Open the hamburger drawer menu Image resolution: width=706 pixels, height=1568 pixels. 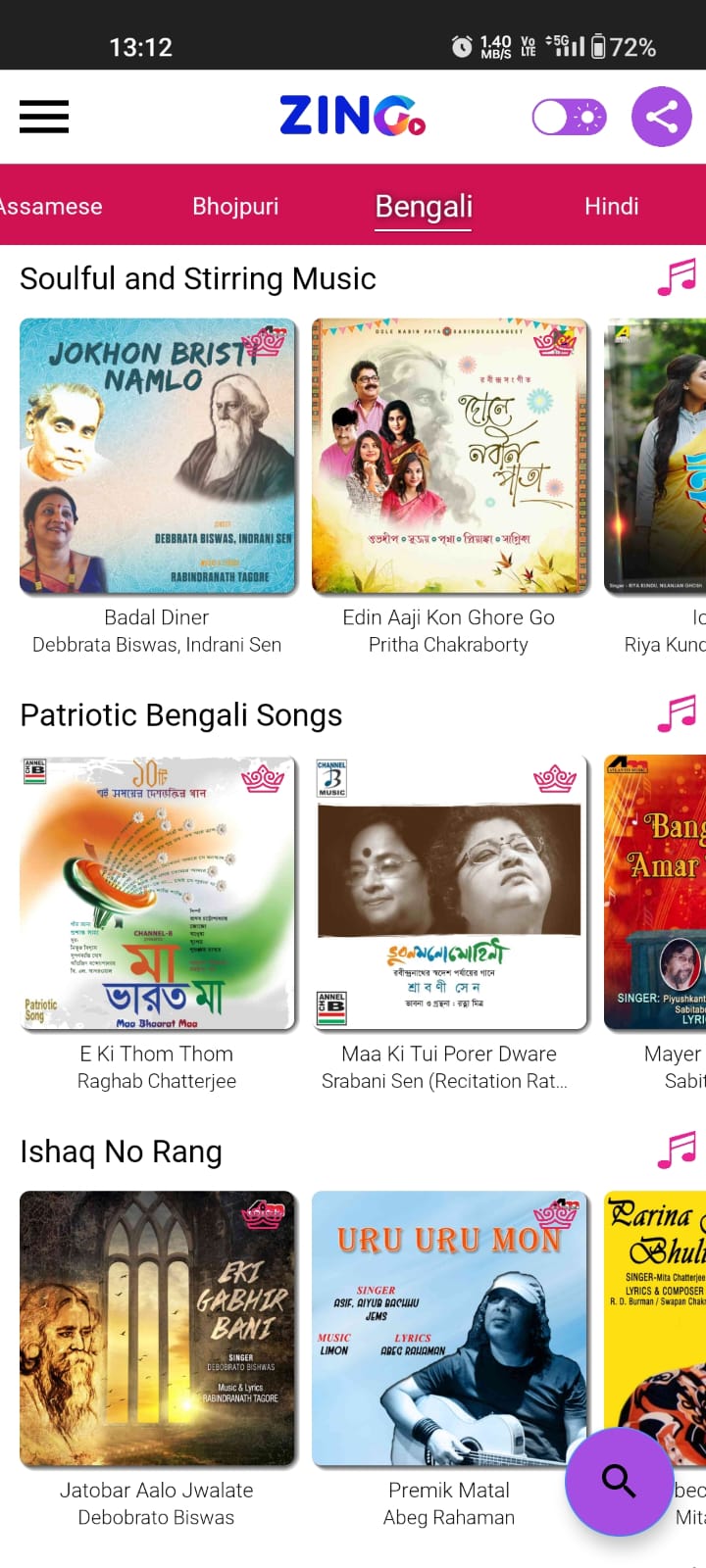click(x=44, y=117)
